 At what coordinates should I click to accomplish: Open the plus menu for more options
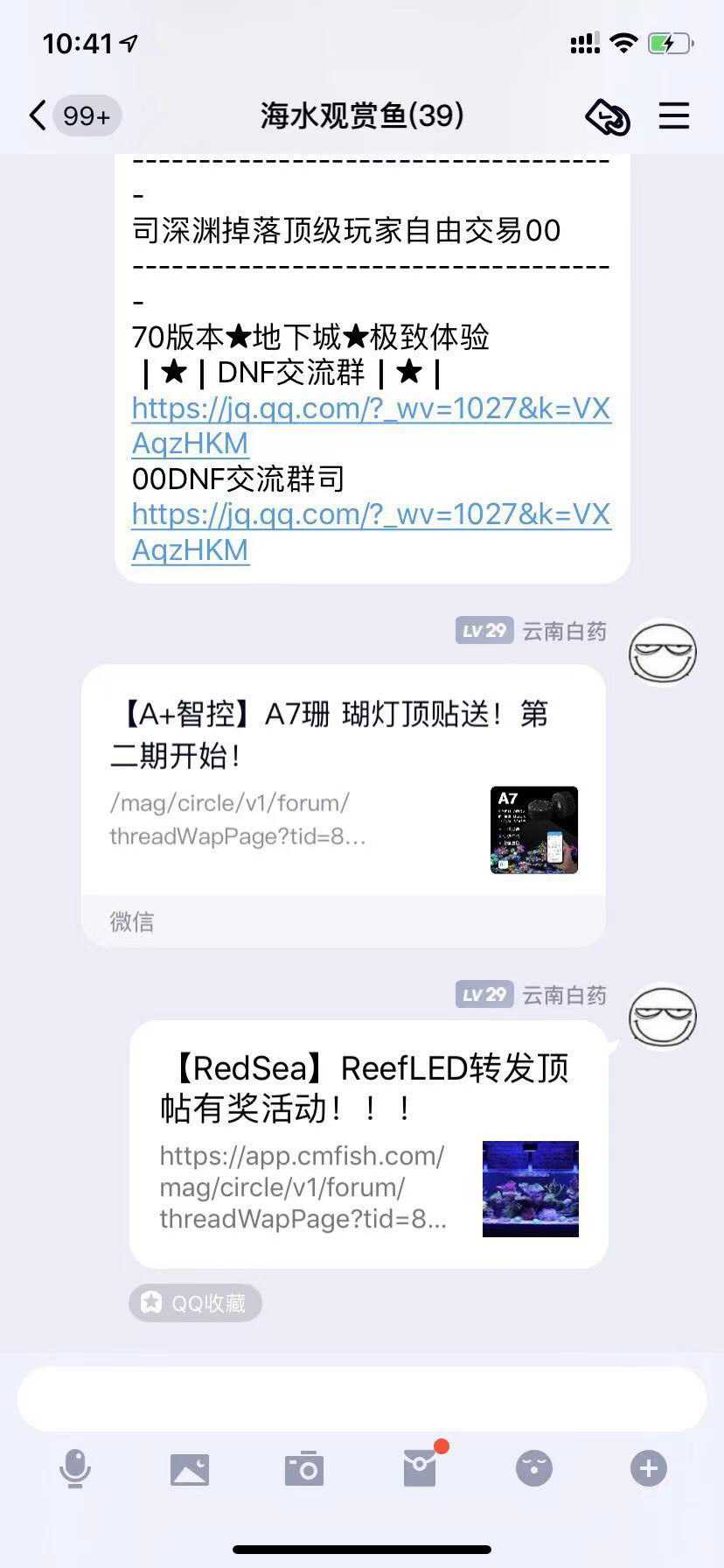649,1468
